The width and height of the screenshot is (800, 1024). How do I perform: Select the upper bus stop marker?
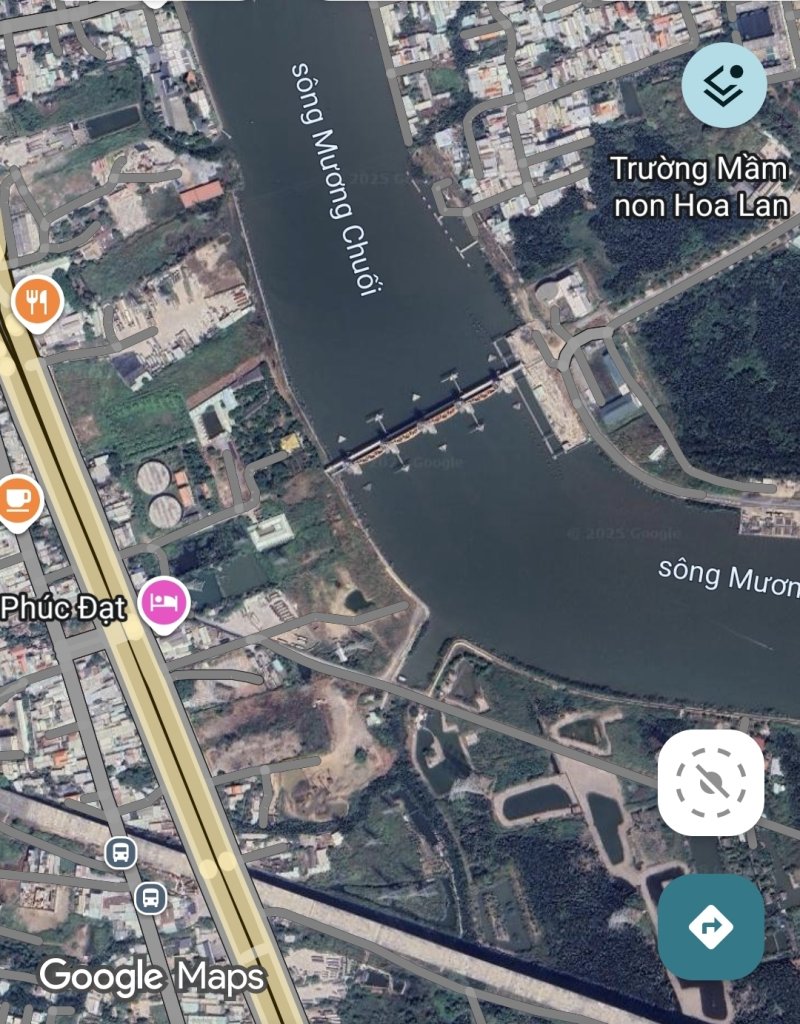pyautogui.click(x=121, y=853)
